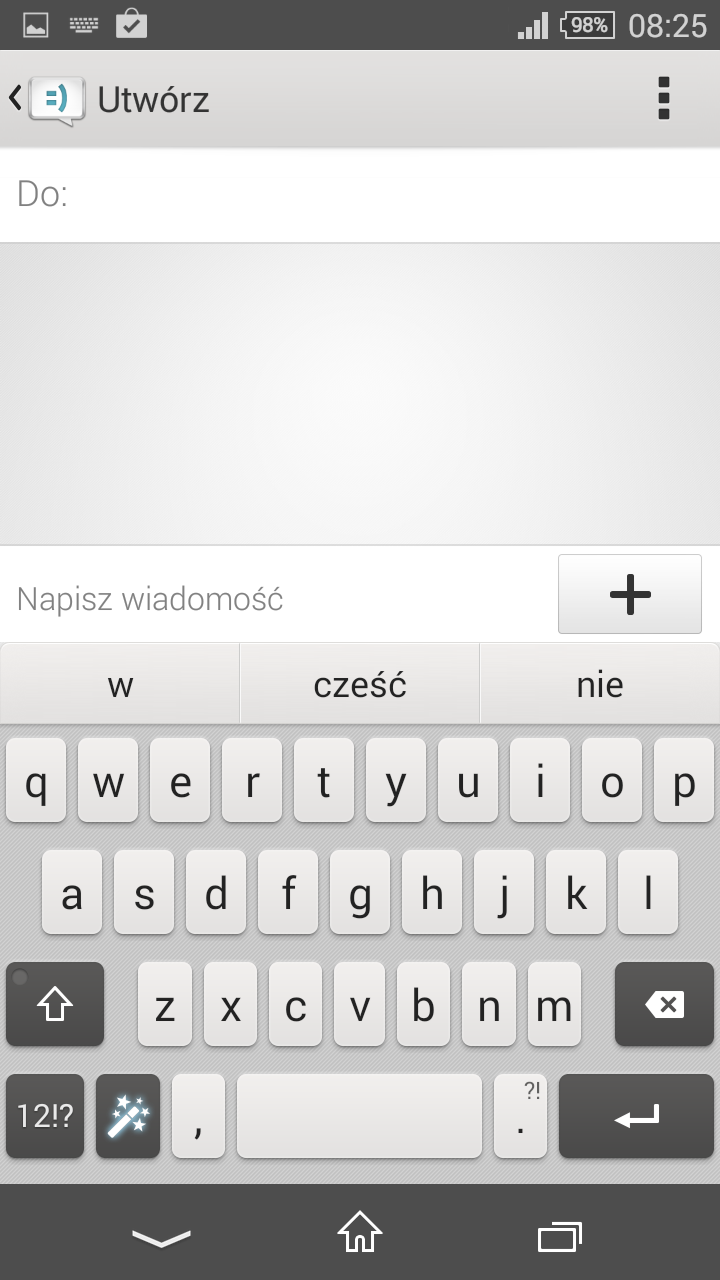Hide the keyboard with the down chevron

pyautogui.click(x=161, y=1237)
